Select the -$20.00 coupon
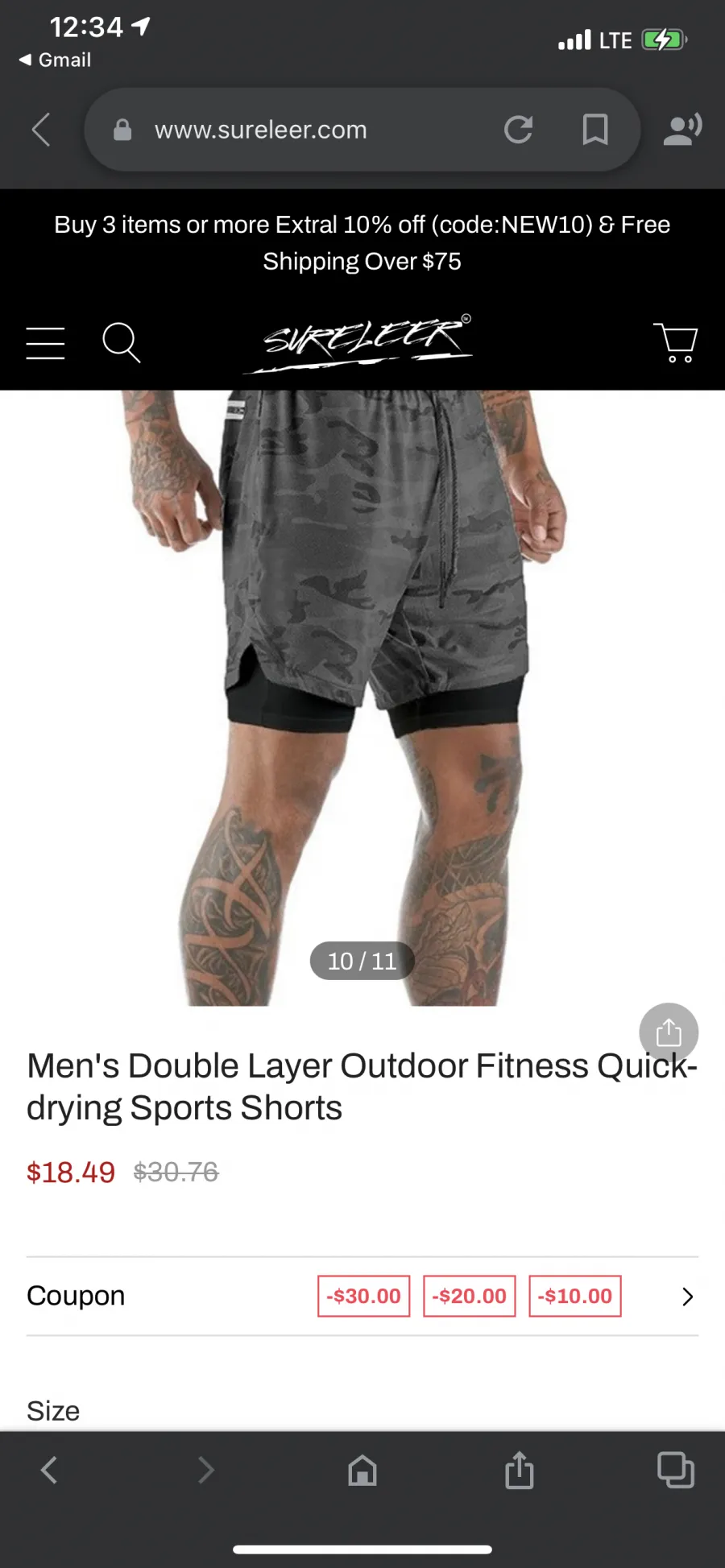The height and width of the screenshot is (1568, 725). pos(470,1296)
